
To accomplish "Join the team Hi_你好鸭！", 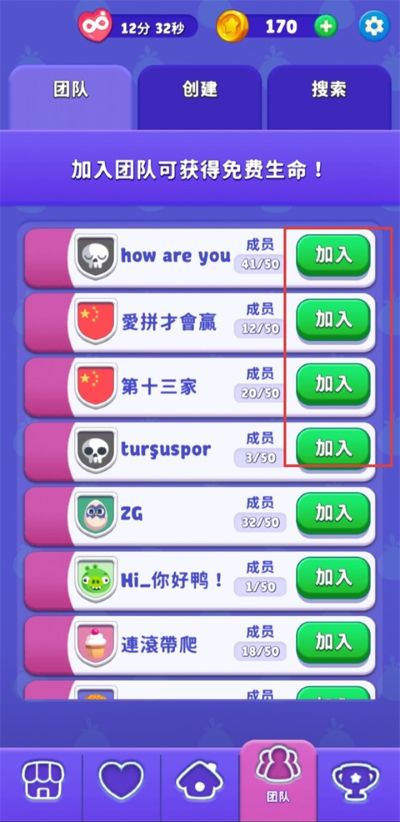I will [x=333, y=578].
